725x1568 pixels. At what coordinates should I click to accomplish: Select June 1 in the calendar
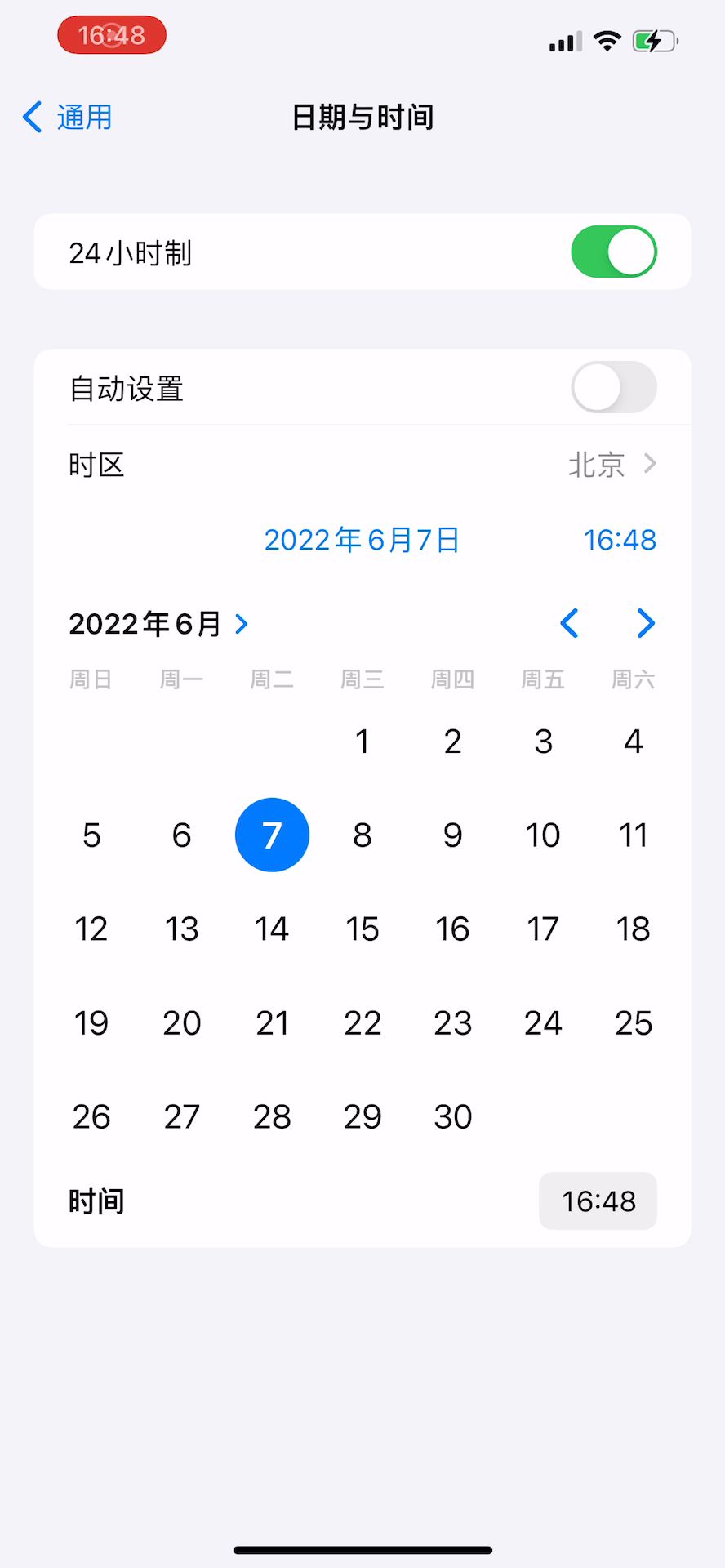(362, 742)
